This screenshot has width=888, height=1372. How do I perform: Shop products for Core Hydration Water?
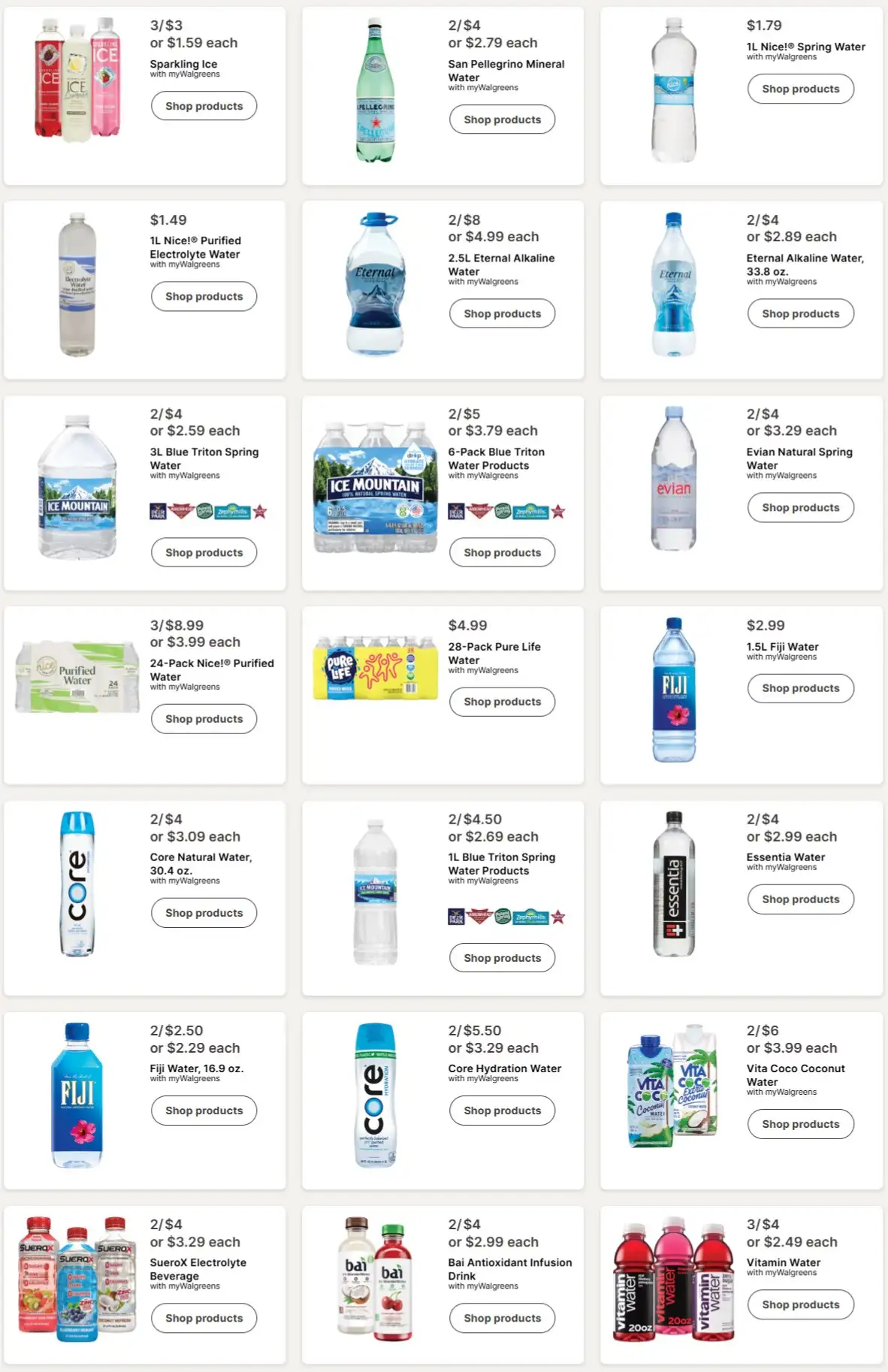tap(502, 1111)
